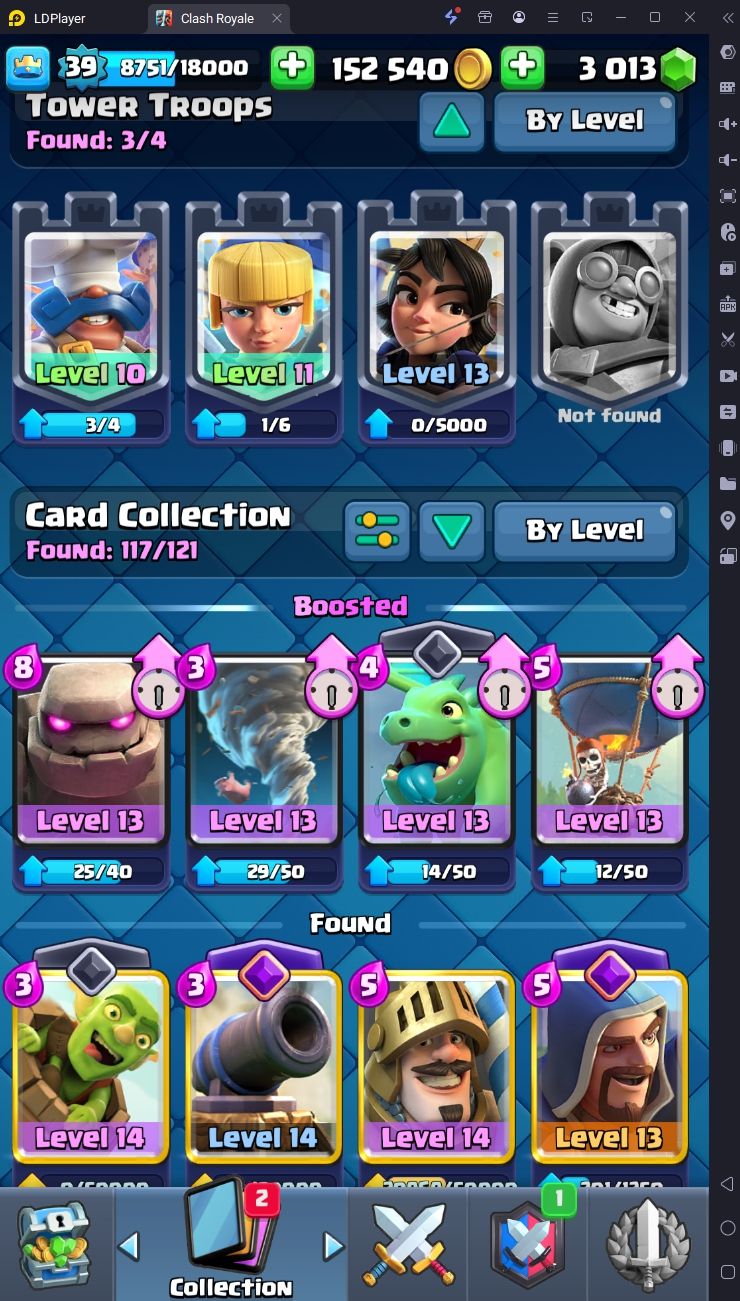Open the King level crown icon

pyautogui.click(x=28, y=68)
